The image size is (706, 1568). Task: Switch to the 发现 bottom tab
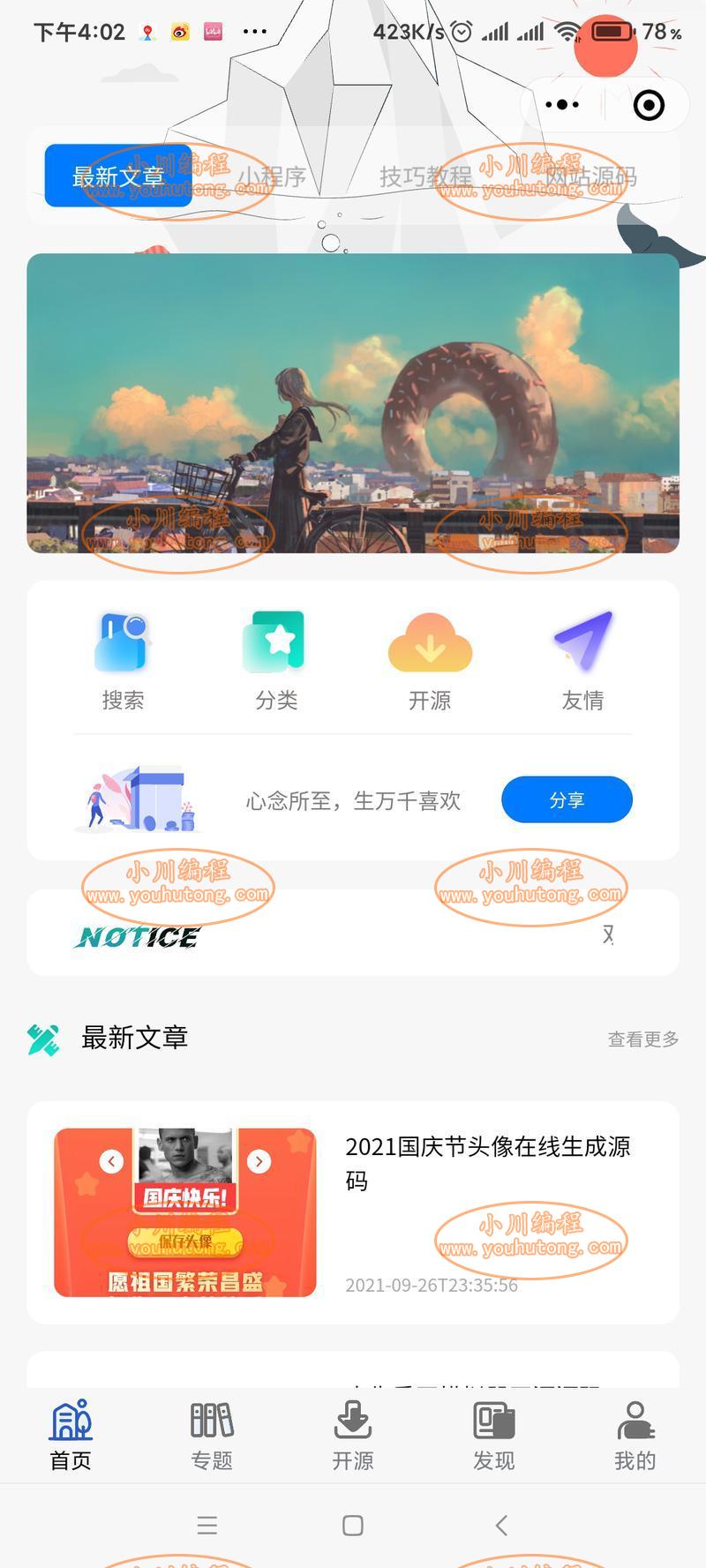coord(494,1435)
